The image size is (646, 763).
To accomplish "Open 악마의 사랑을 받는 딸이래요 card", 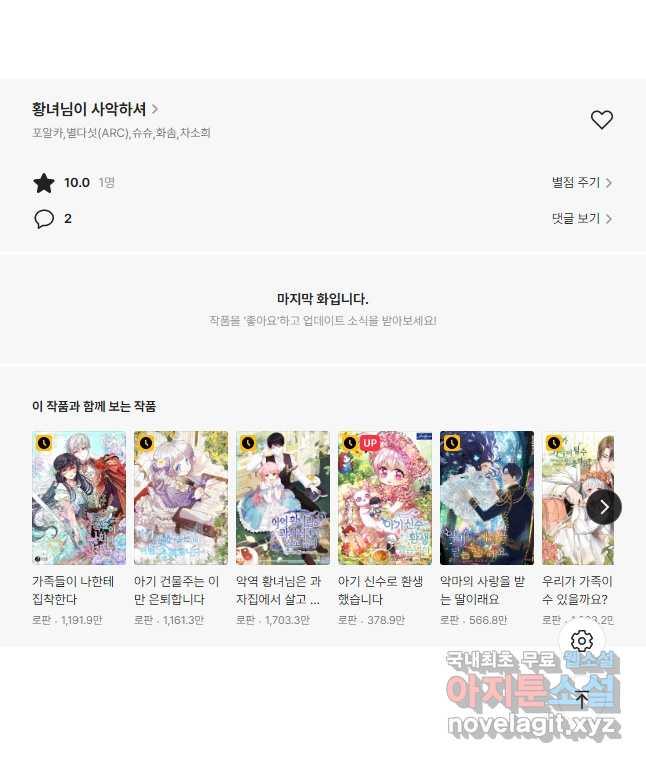I will [487, 498].
